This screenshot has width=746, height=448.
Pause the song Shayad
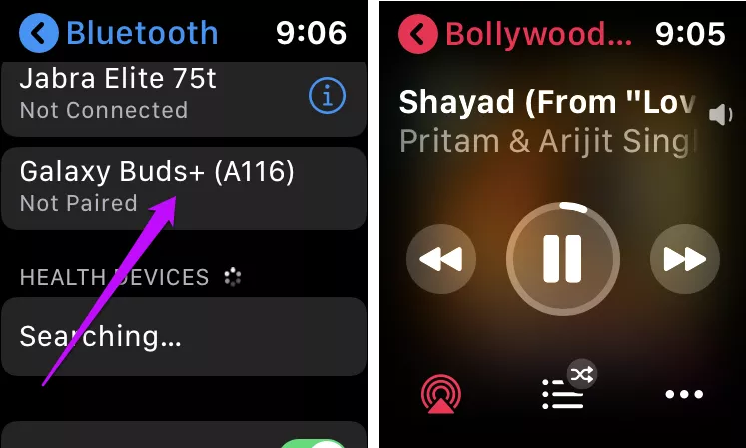tap(561, 260)
